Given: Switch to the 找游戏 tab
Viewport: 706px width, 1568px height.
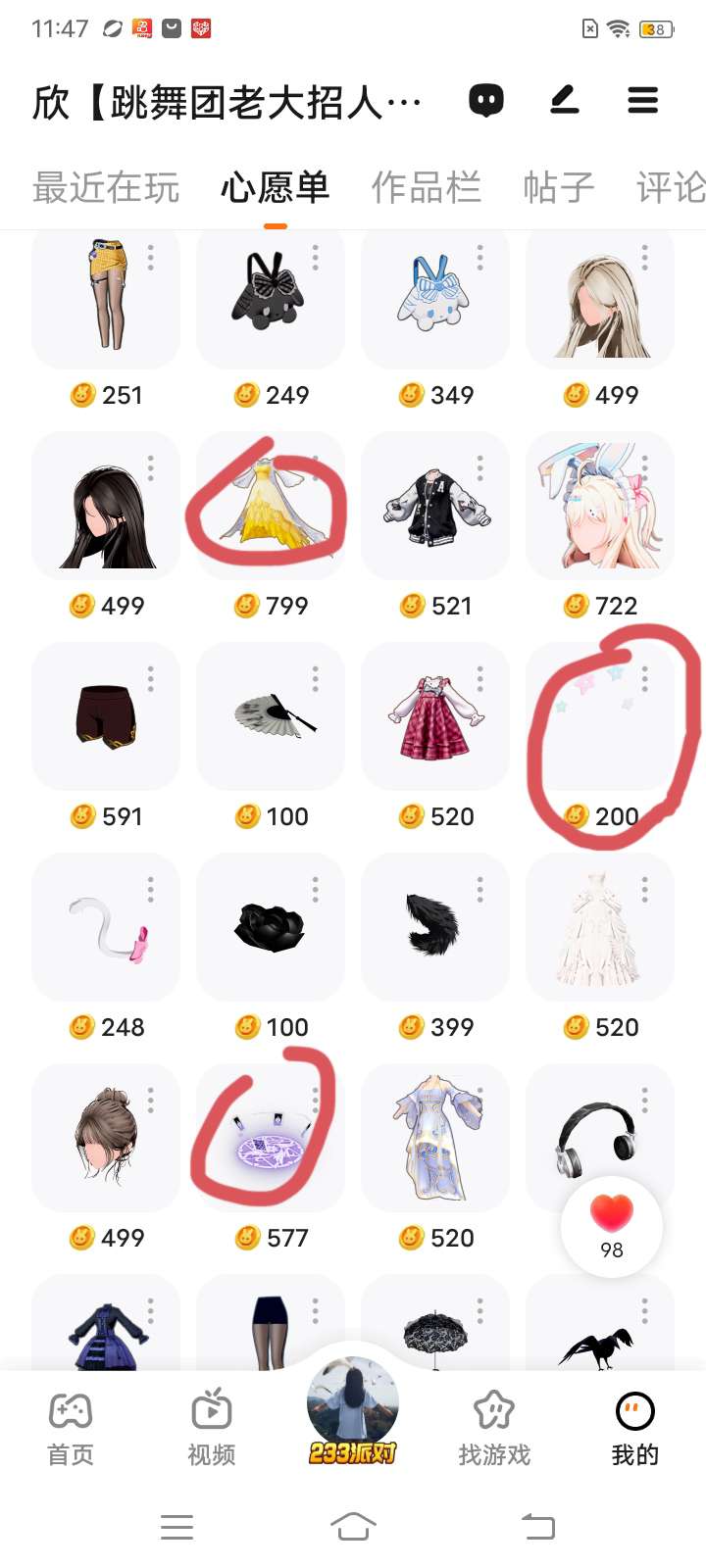Looking at the screenshot, I should (x=494, y=1429).
